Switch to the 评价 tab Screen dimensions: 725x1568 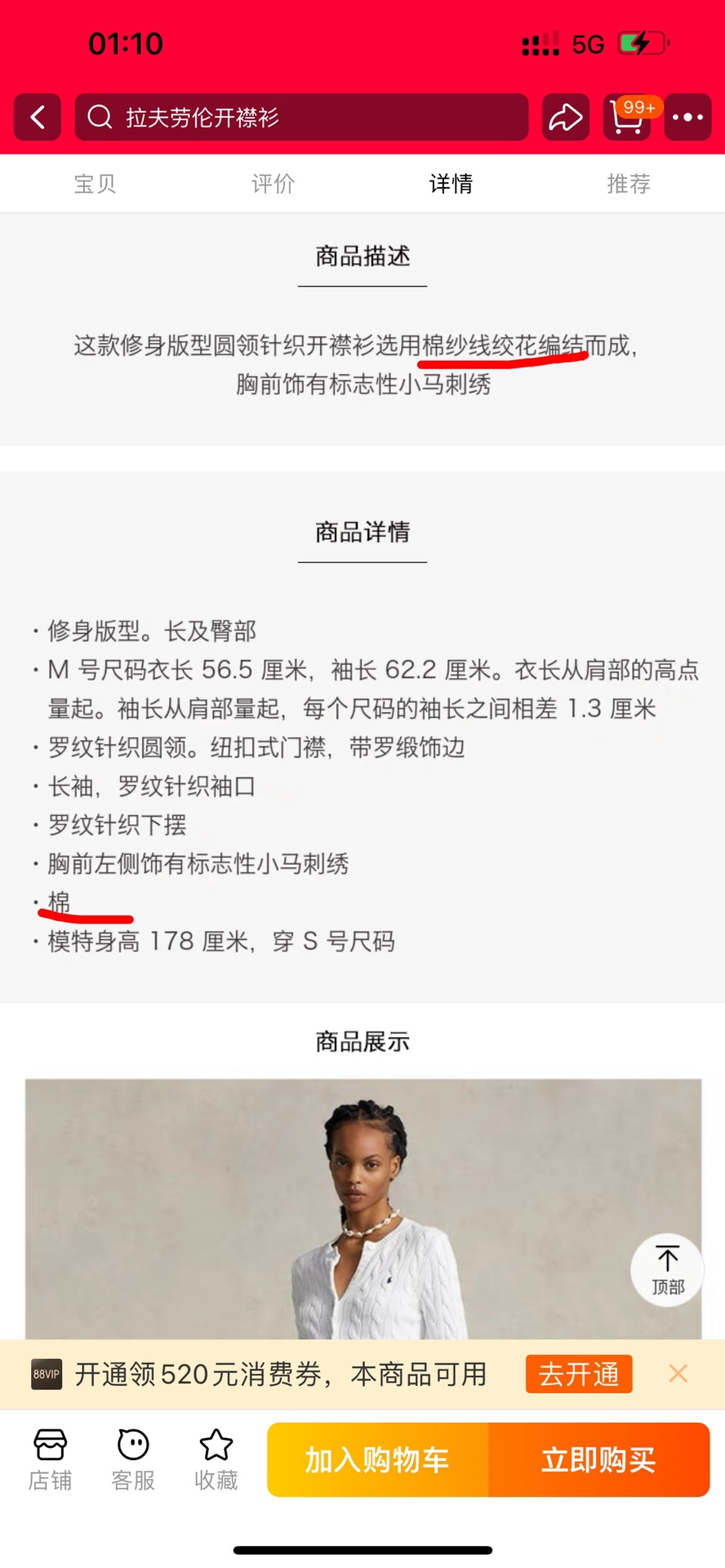273,184
